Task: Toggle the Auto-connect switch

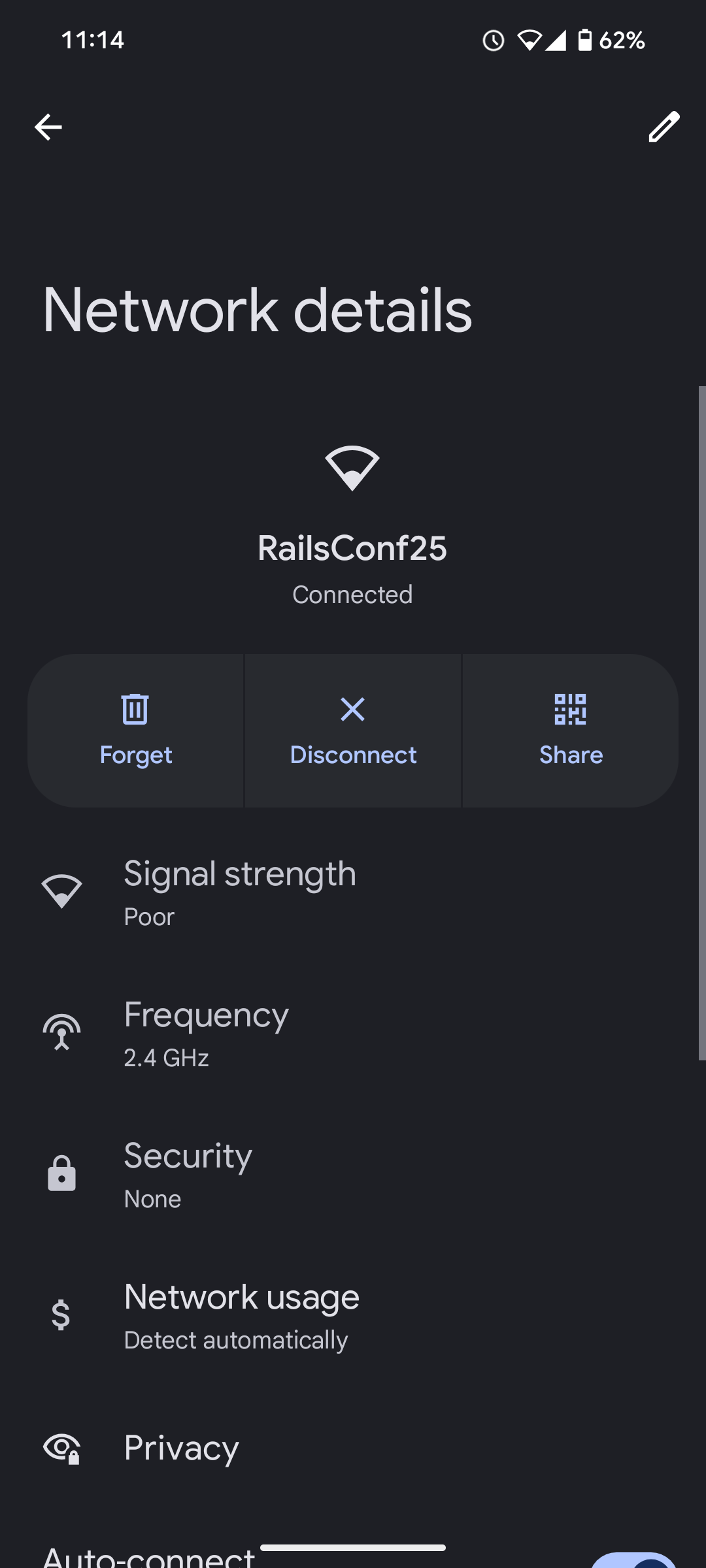Action: (x=634, y=1560)
